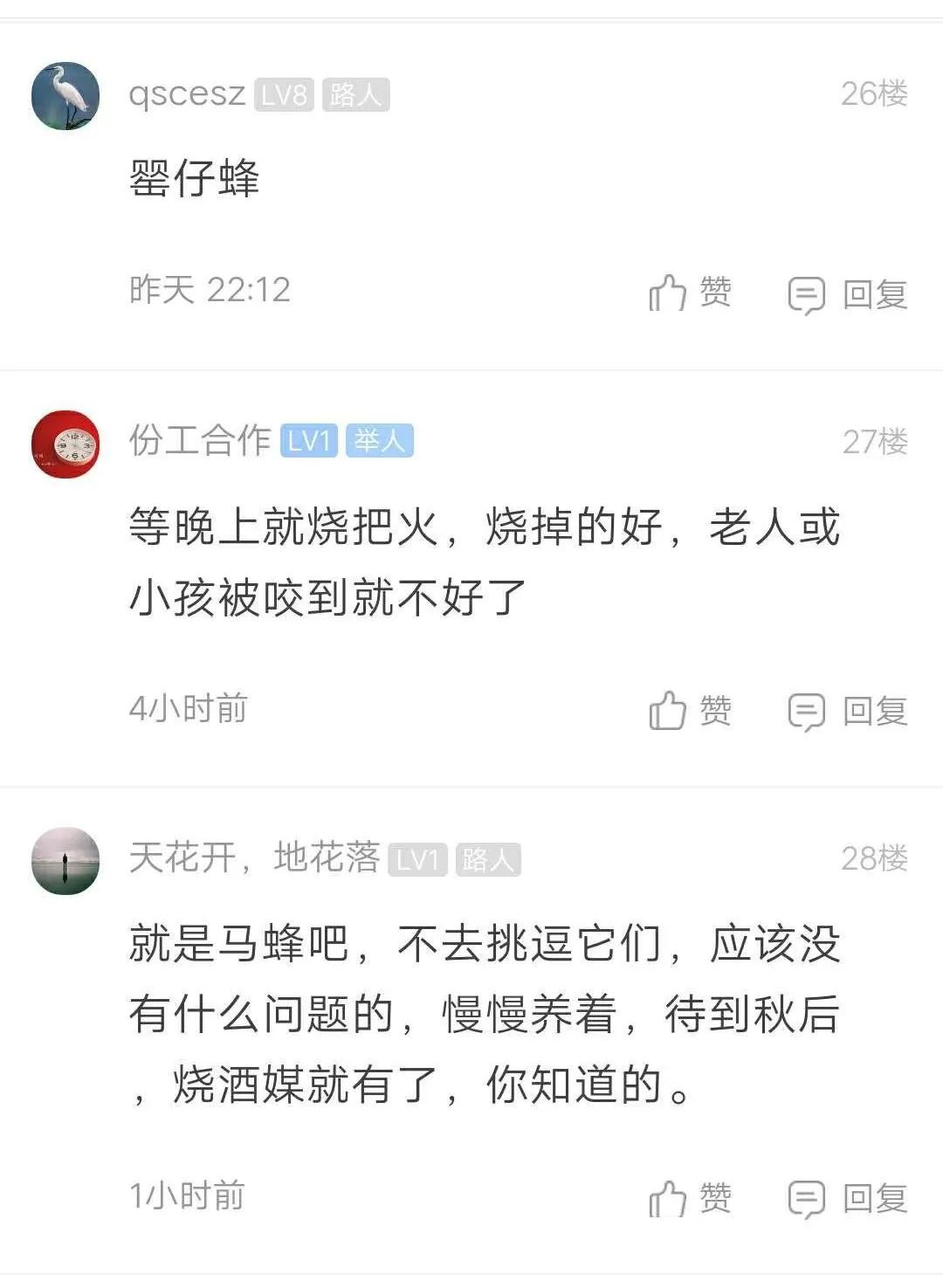Click the red clock avatar of 份工合作
Screen dimensions: 943x1288
pyautogui.click(x=65, y=445)
